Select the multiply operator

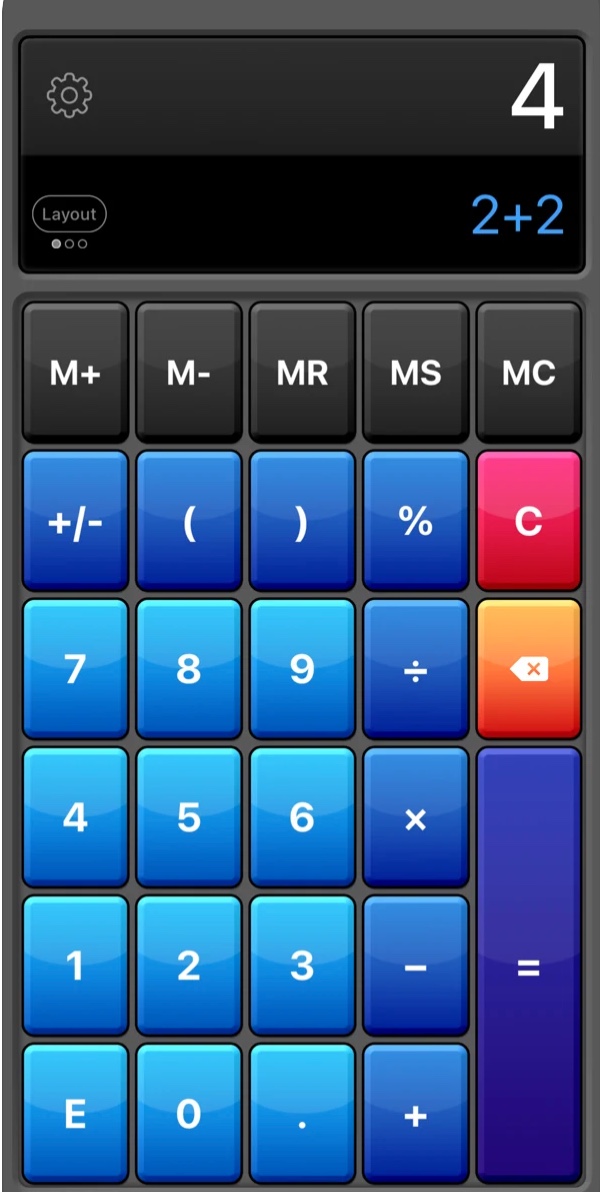click(415, 818)
